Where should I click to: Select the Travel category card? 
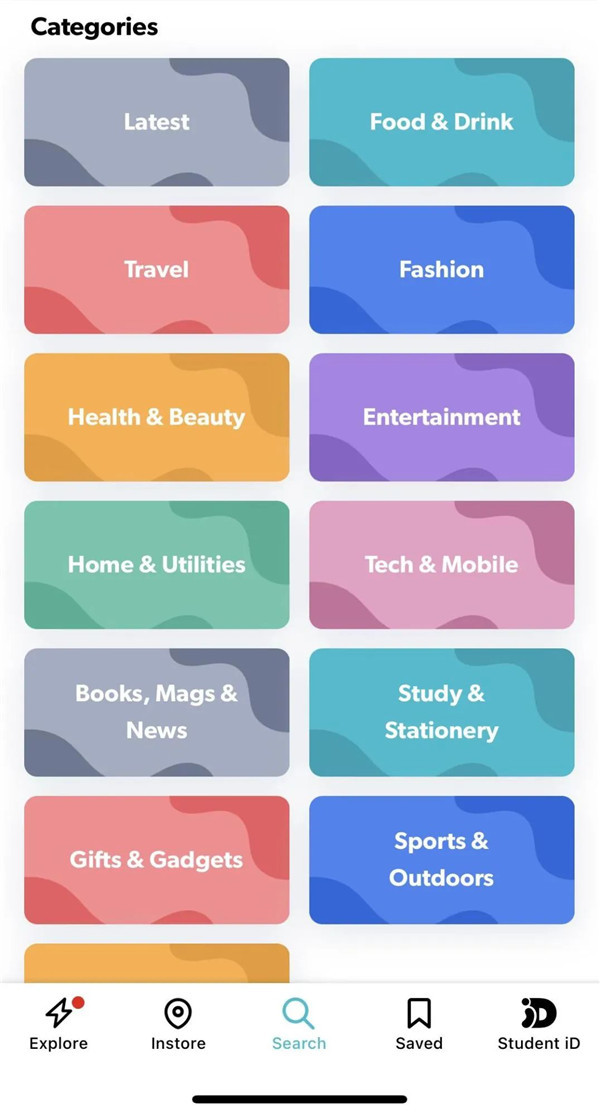157,269
